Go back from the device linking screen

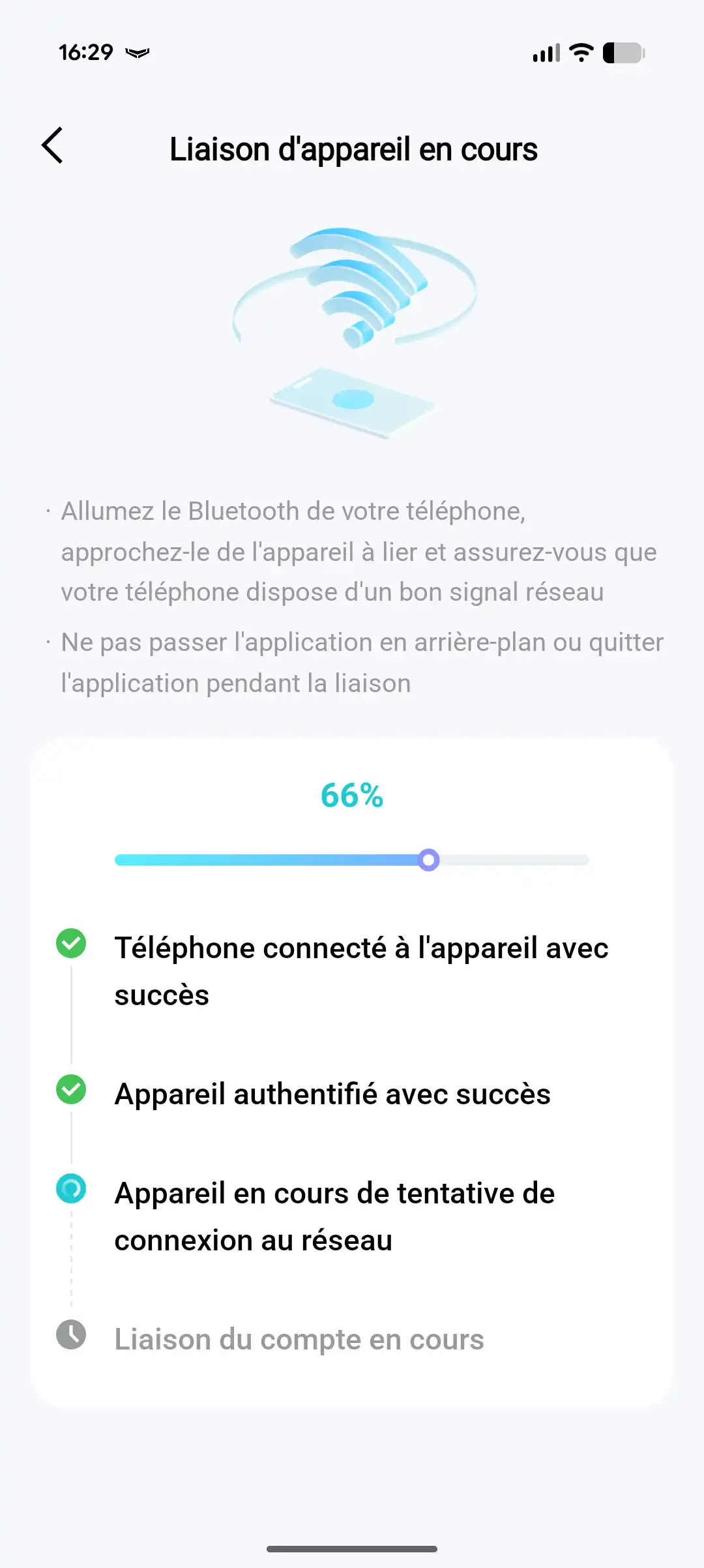point(53,145)
